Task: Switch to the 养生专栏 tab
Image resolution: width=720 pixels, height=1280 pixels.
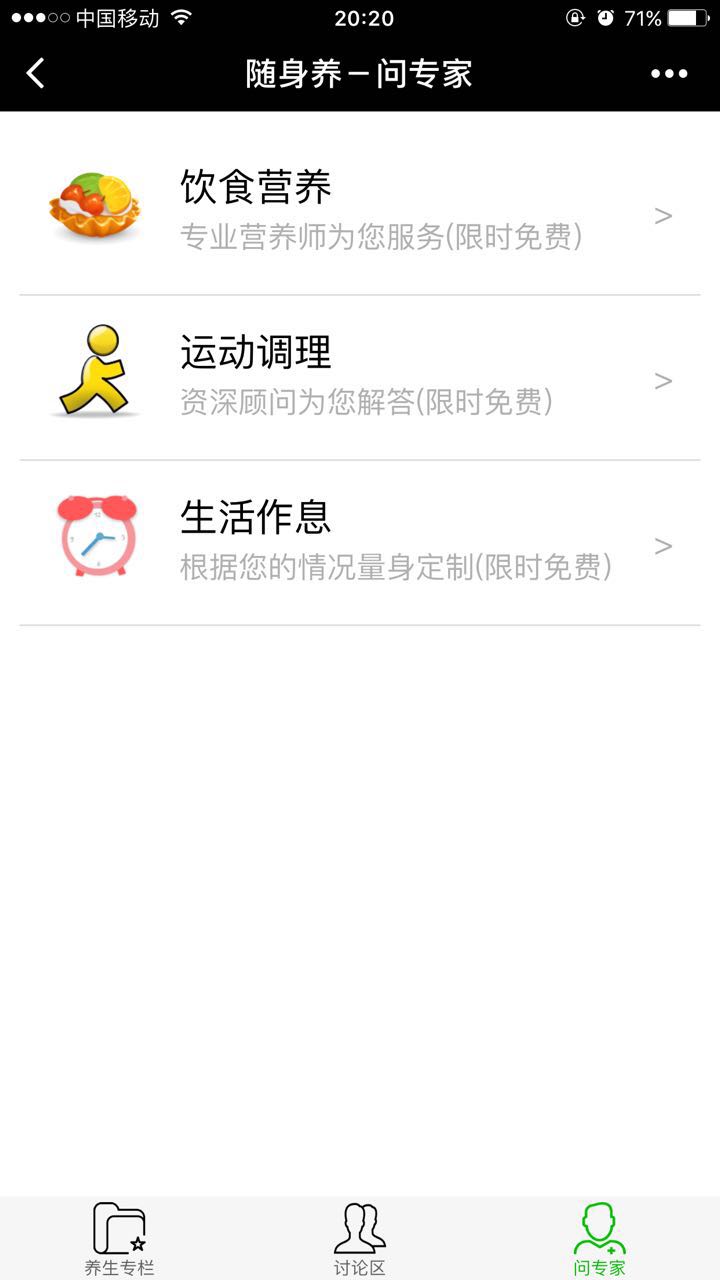Action: [x=120, y=1239]
